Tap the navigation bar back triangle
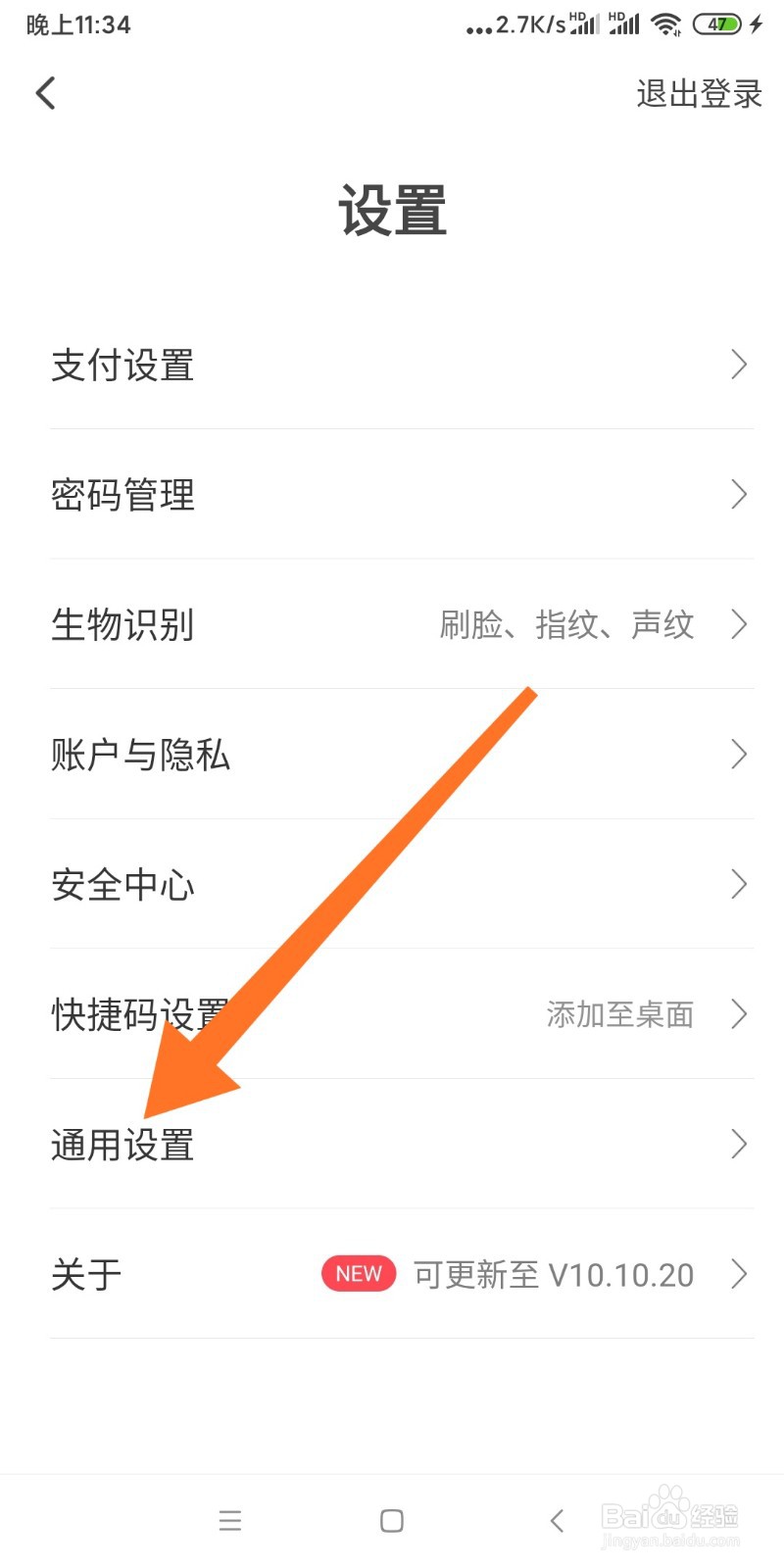Image resolution: width=784 pixels, height=1568 pixels. coord(555,1521)
